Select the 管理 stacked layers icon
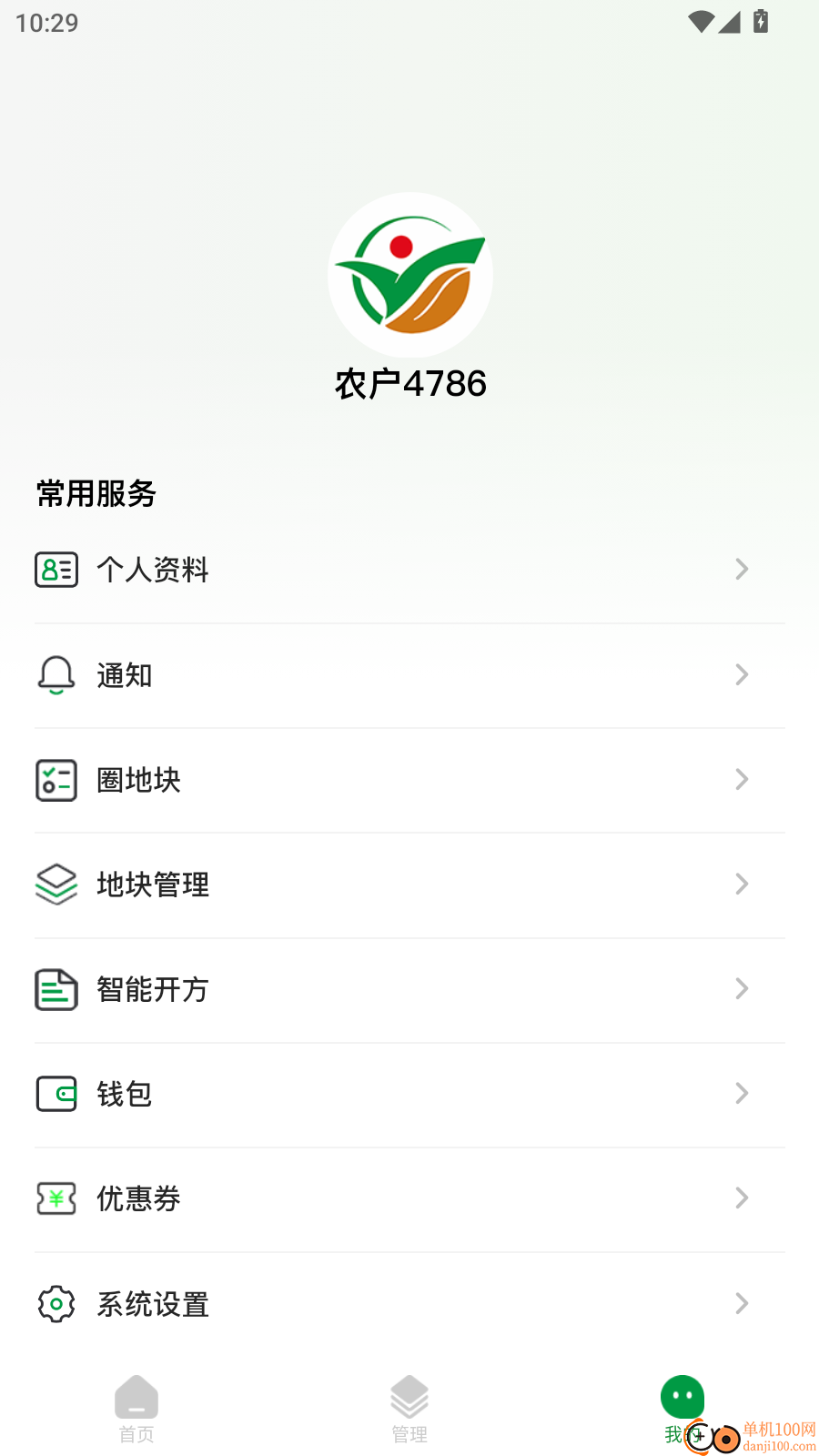Screen dimensions: 819x1456 click(x=409, y=1397)
